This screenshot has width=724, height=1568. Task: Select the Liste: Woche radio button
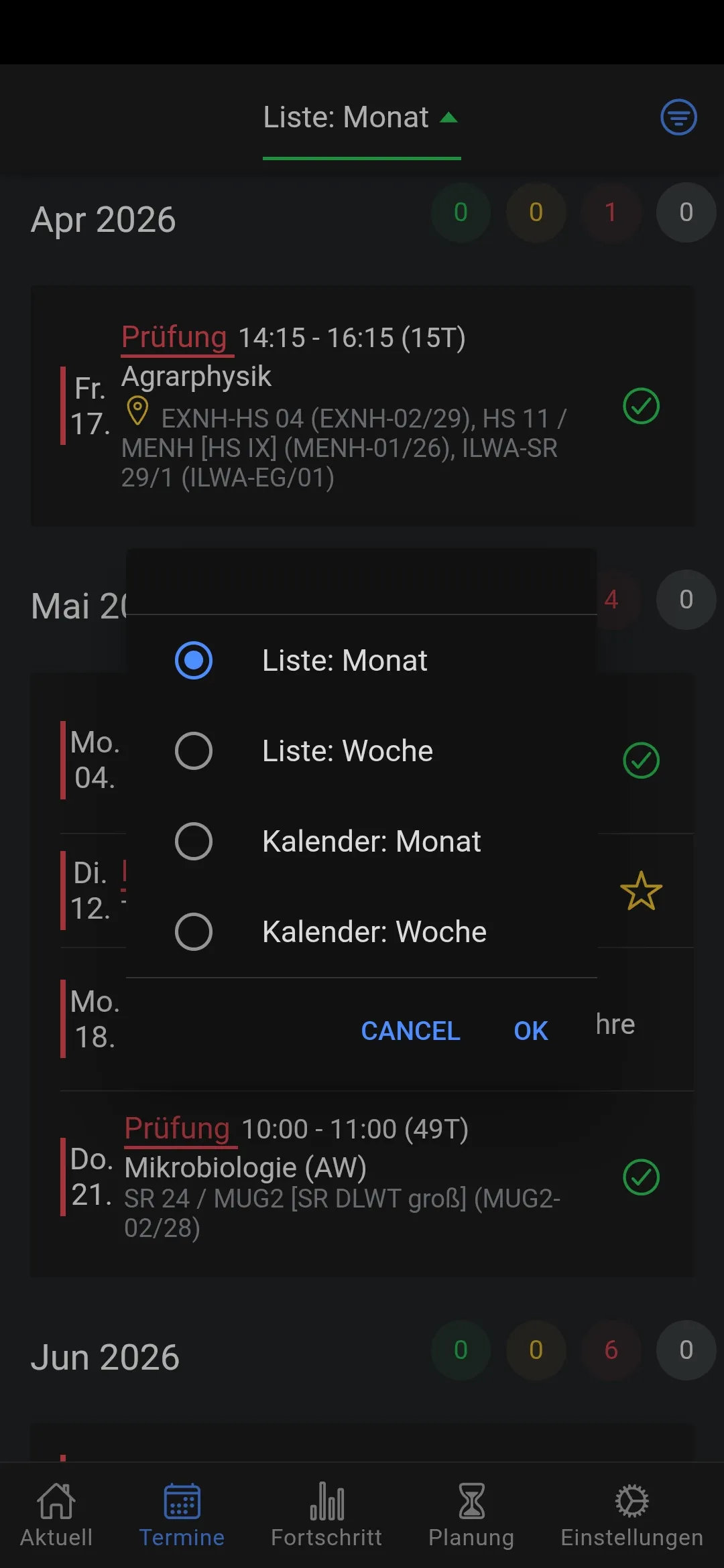pyautogui.click(x=193, y=751)
